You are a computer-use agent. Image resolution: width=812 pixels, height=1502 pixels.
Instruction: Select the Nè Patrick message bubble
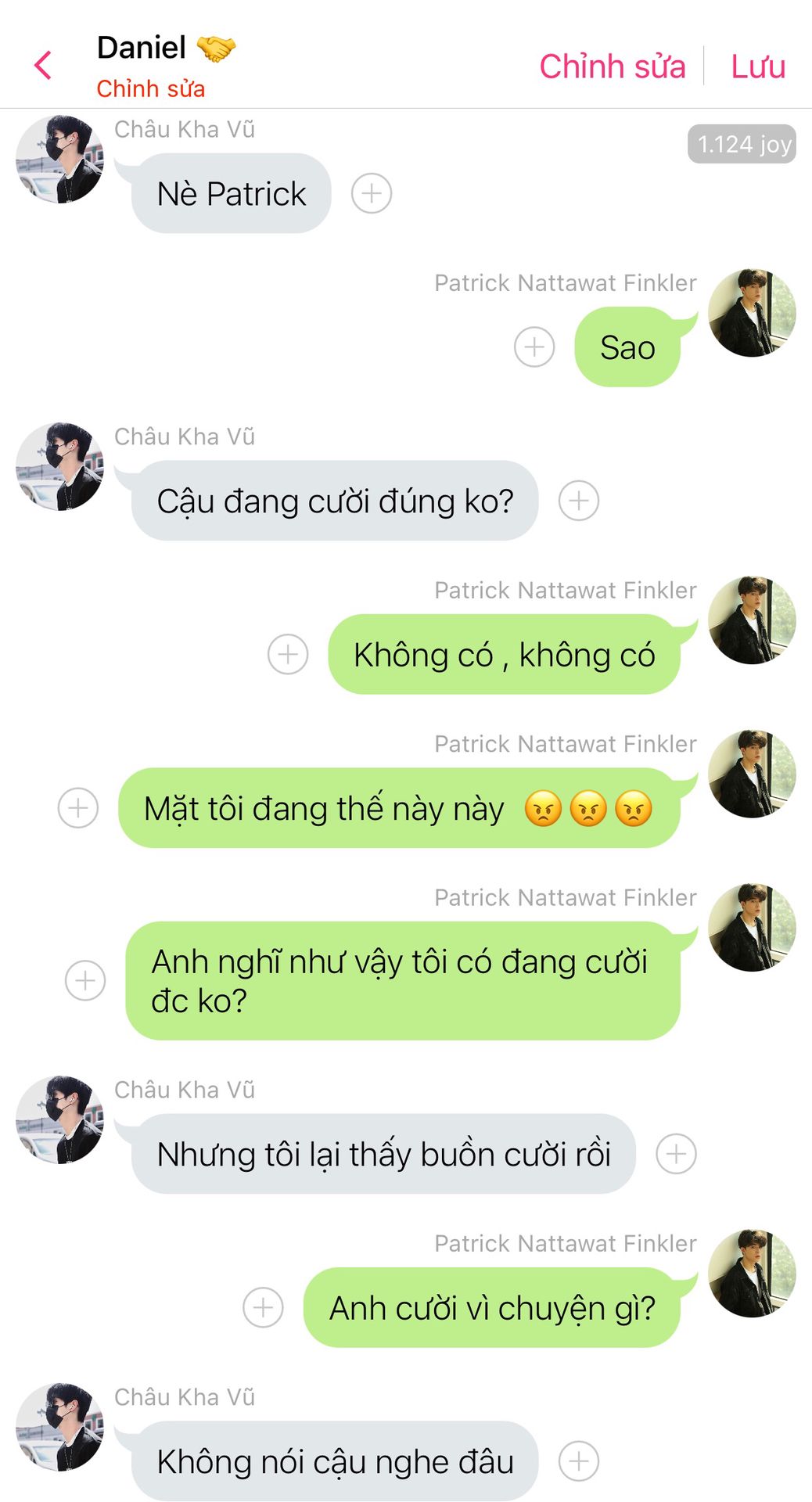231,193
